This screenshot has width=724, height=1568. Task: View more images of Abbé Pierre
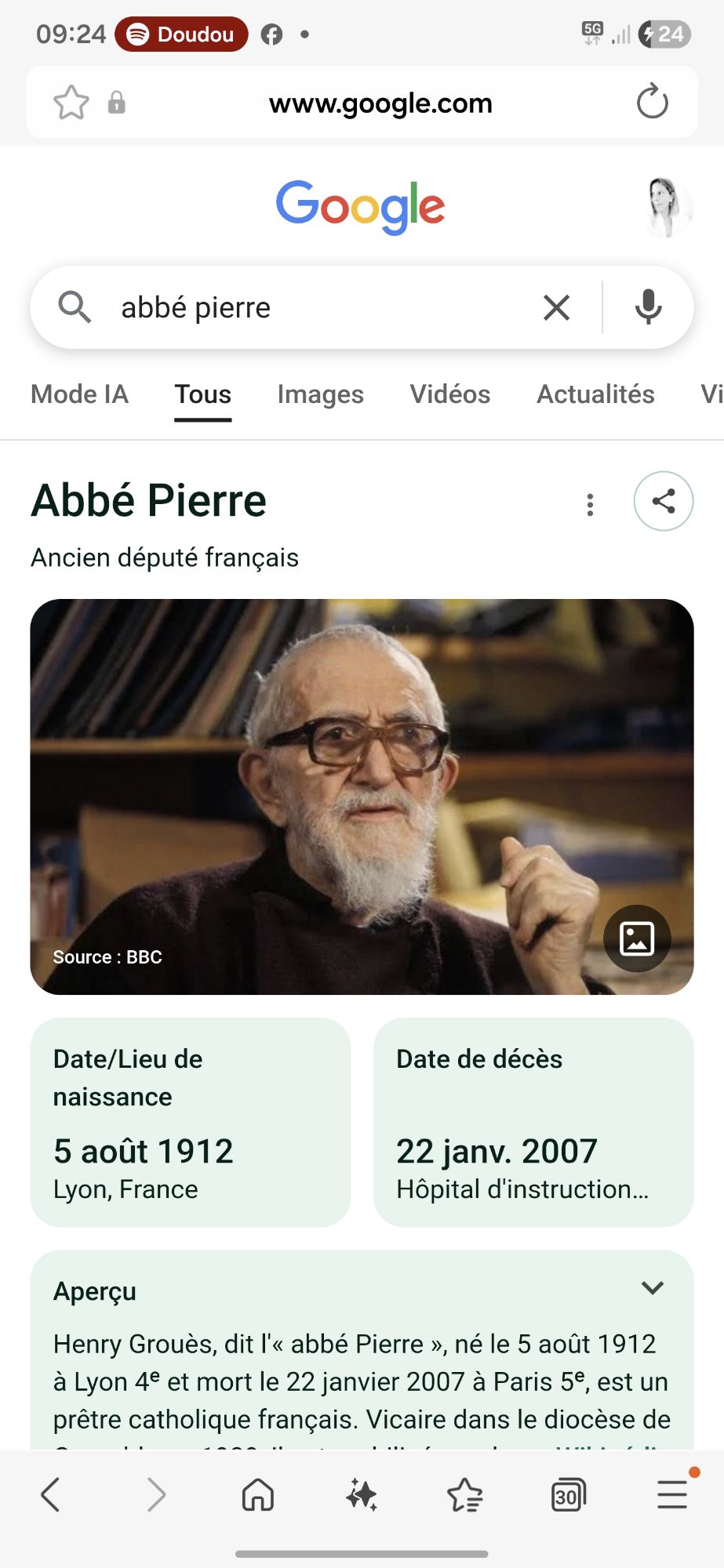click(x=636, y=938)
